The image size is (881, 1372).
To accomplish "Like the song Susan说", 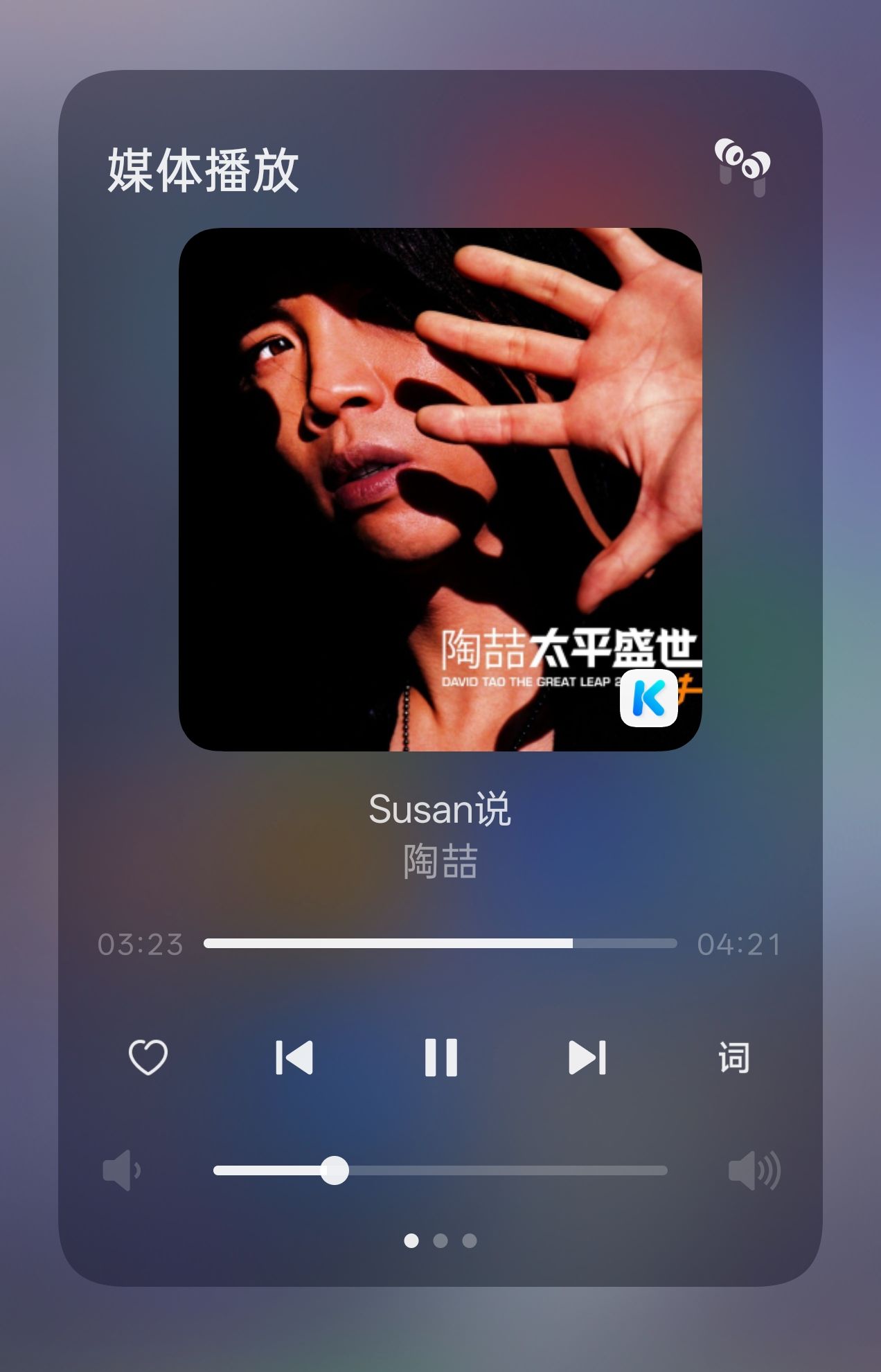I will (x=148, y=1057).
